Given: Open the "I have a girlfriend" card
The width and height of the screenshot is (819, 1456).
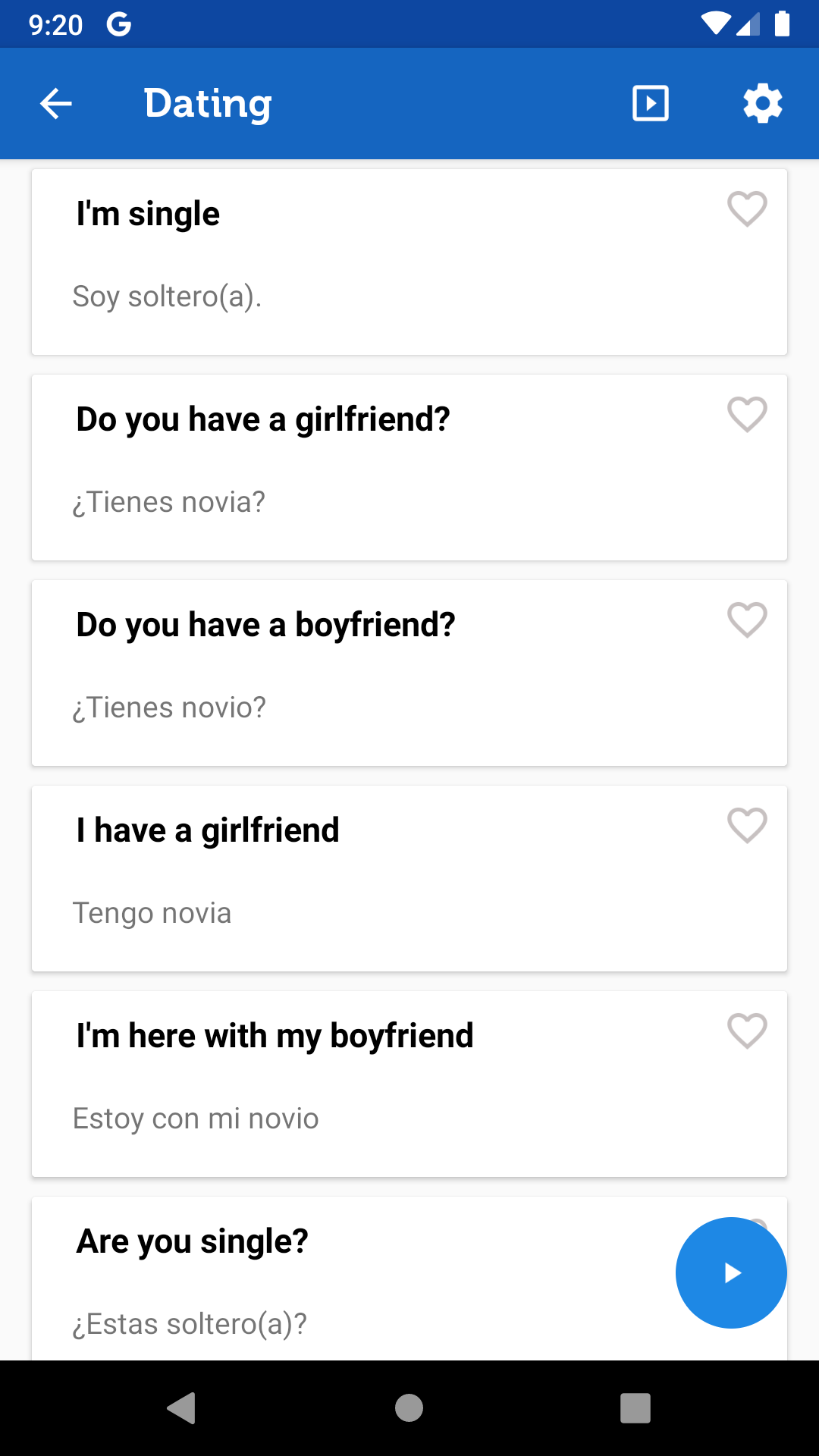Looking at the screenshot, I should click(409, 878).
